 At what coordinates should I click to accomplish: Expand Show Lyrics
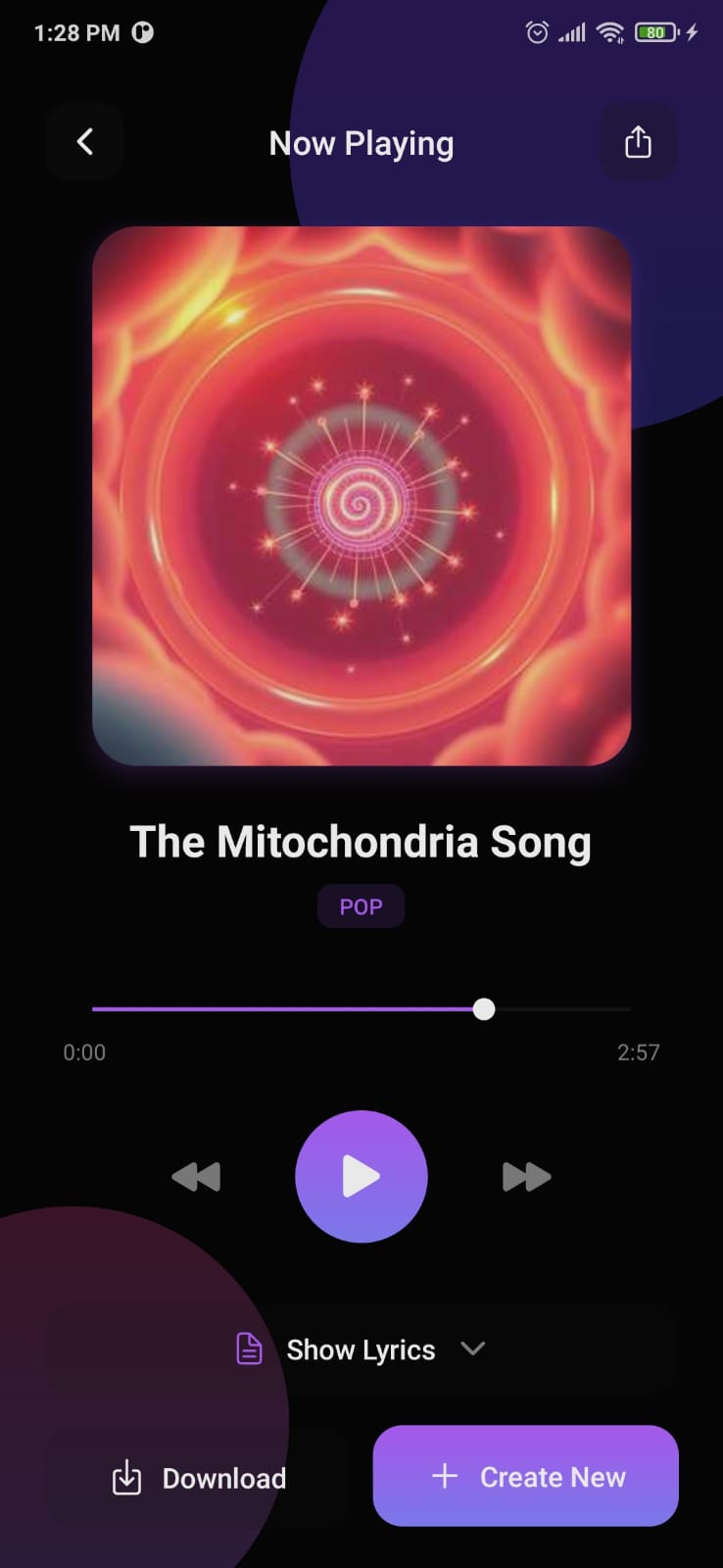click(361, 1349)
